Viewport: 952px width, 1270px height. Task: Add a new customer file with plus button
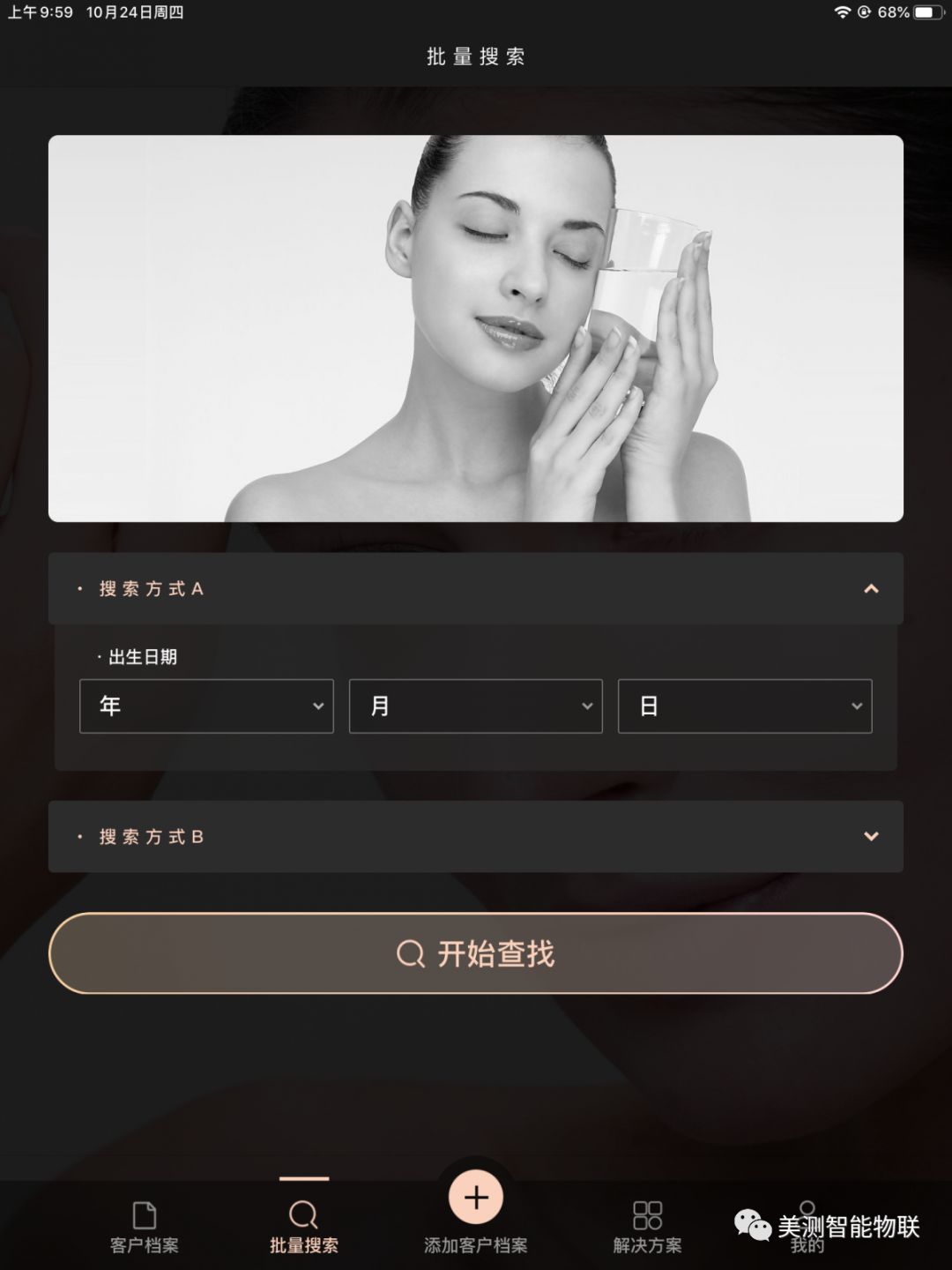coord(476,1198)
